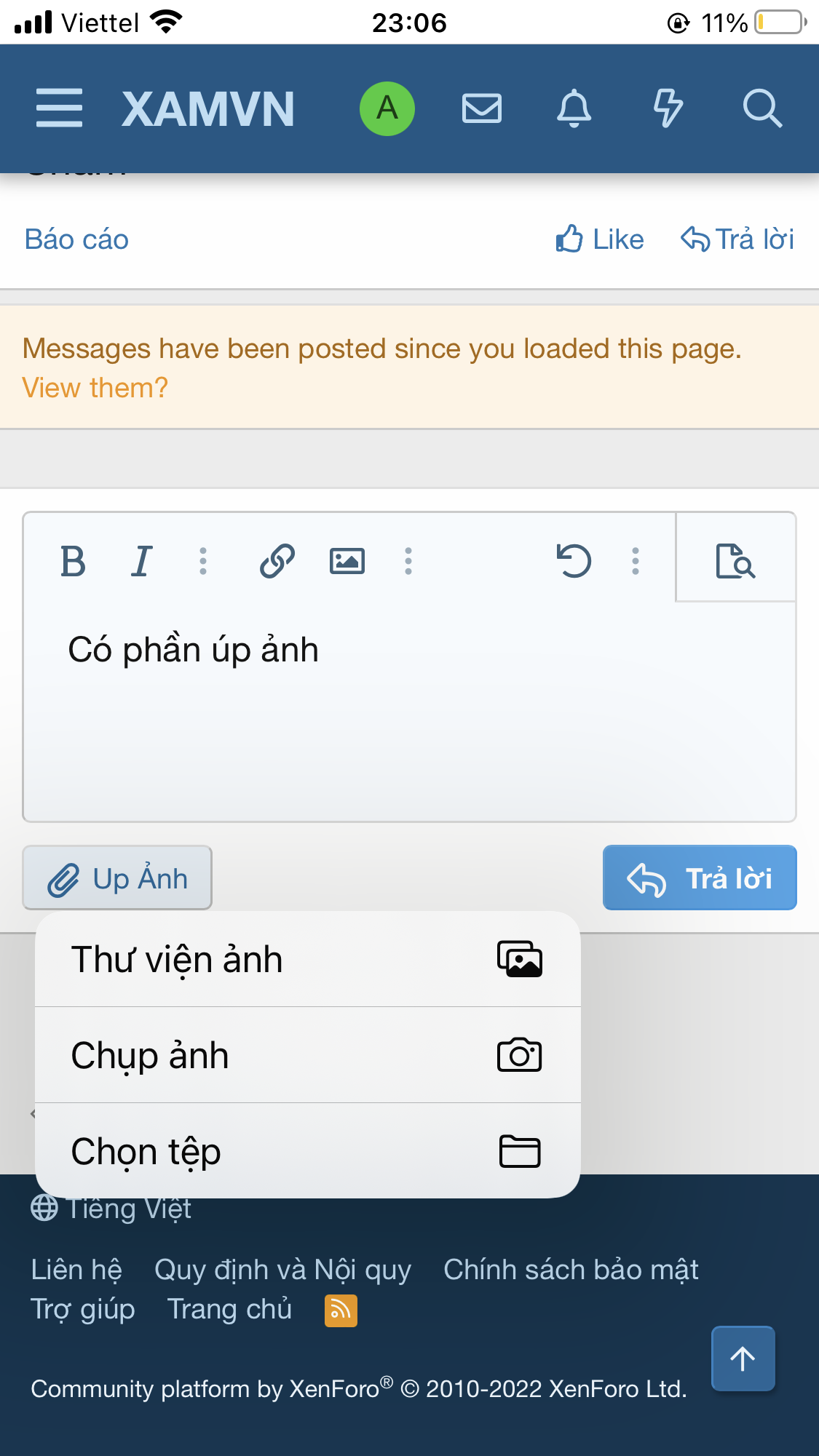Image resolution: width=819 pixels, height=1456 pixels.
Task: Open the inbox envelope icon
Action: 481,108
